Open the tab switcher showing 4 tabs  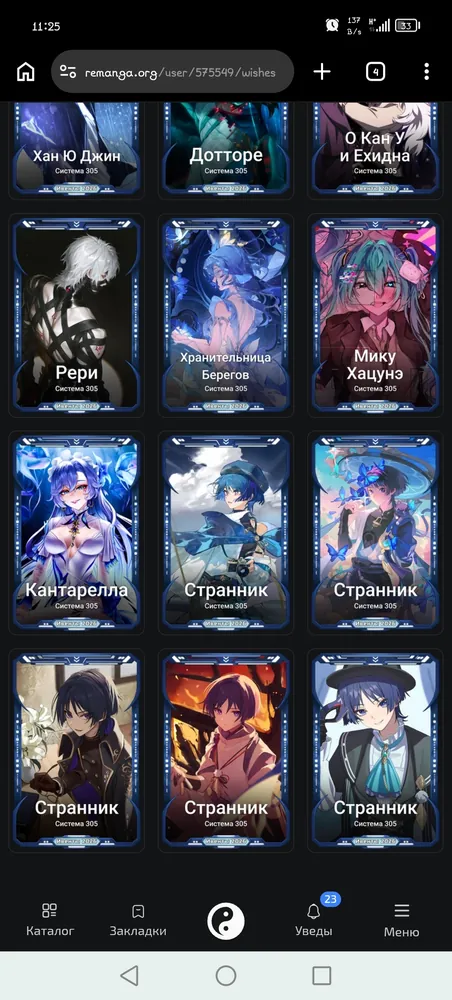(375, 72)
